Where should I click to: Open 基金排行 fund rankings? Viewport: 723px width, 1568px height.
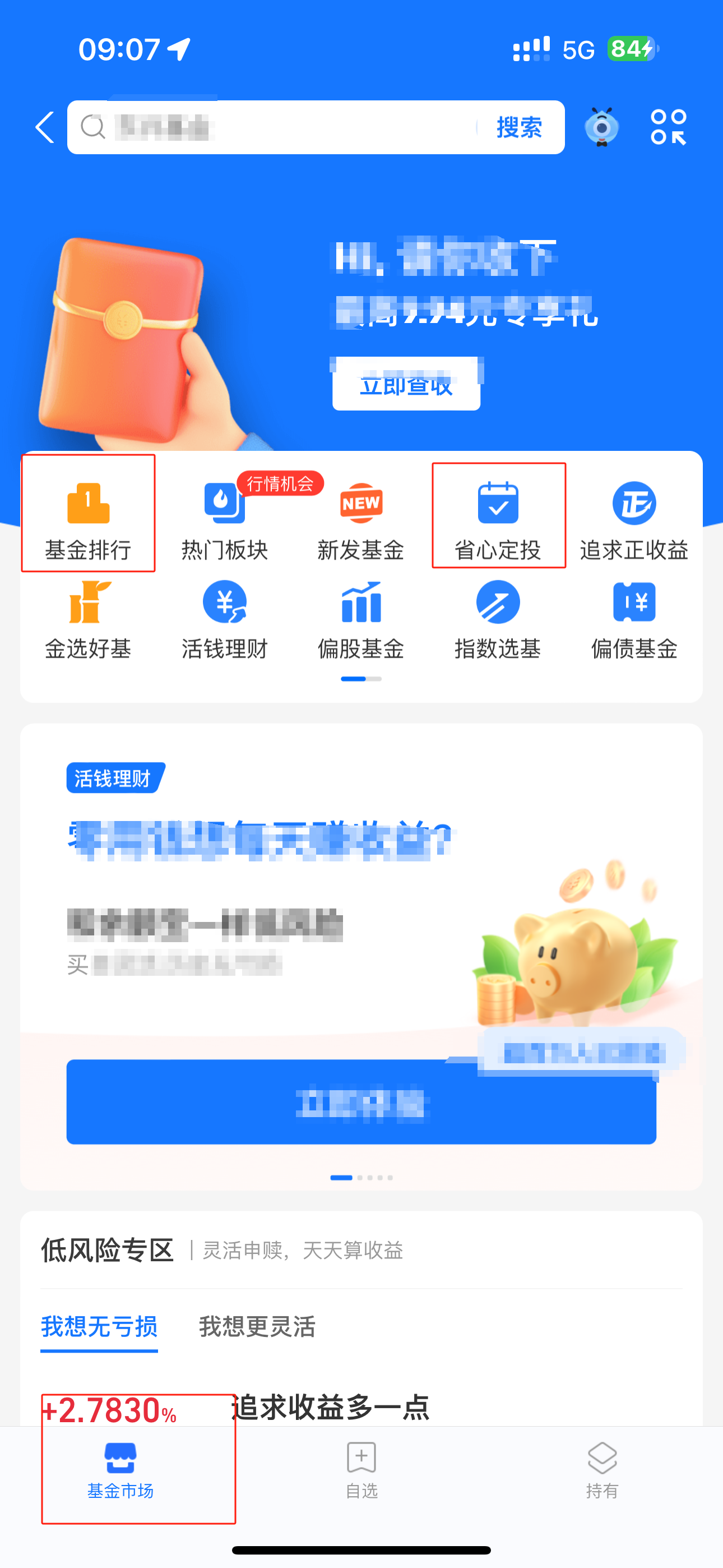pos(88,519)
